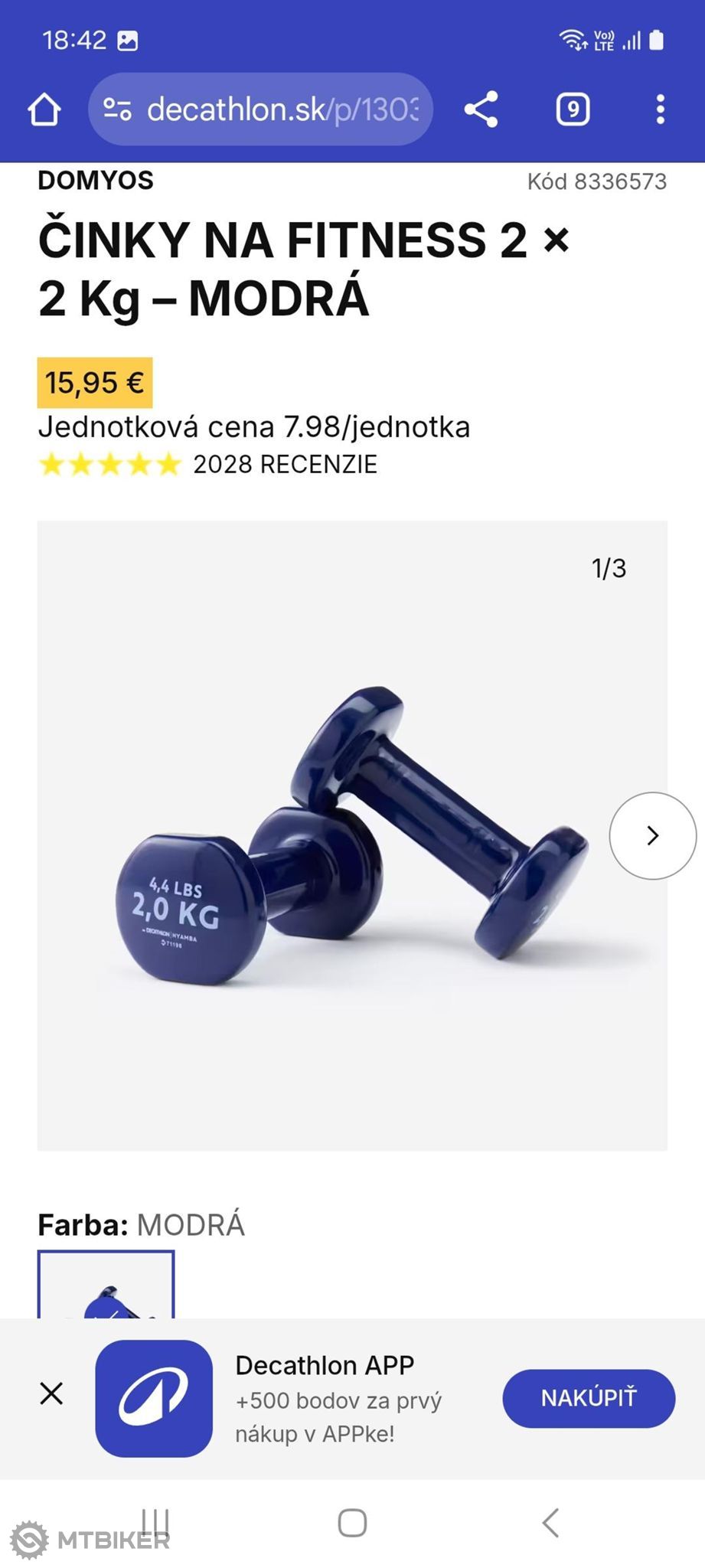Go back with the system back button
The width and height of the screenshot is (705, 1568).
(x=550, y=1523)
